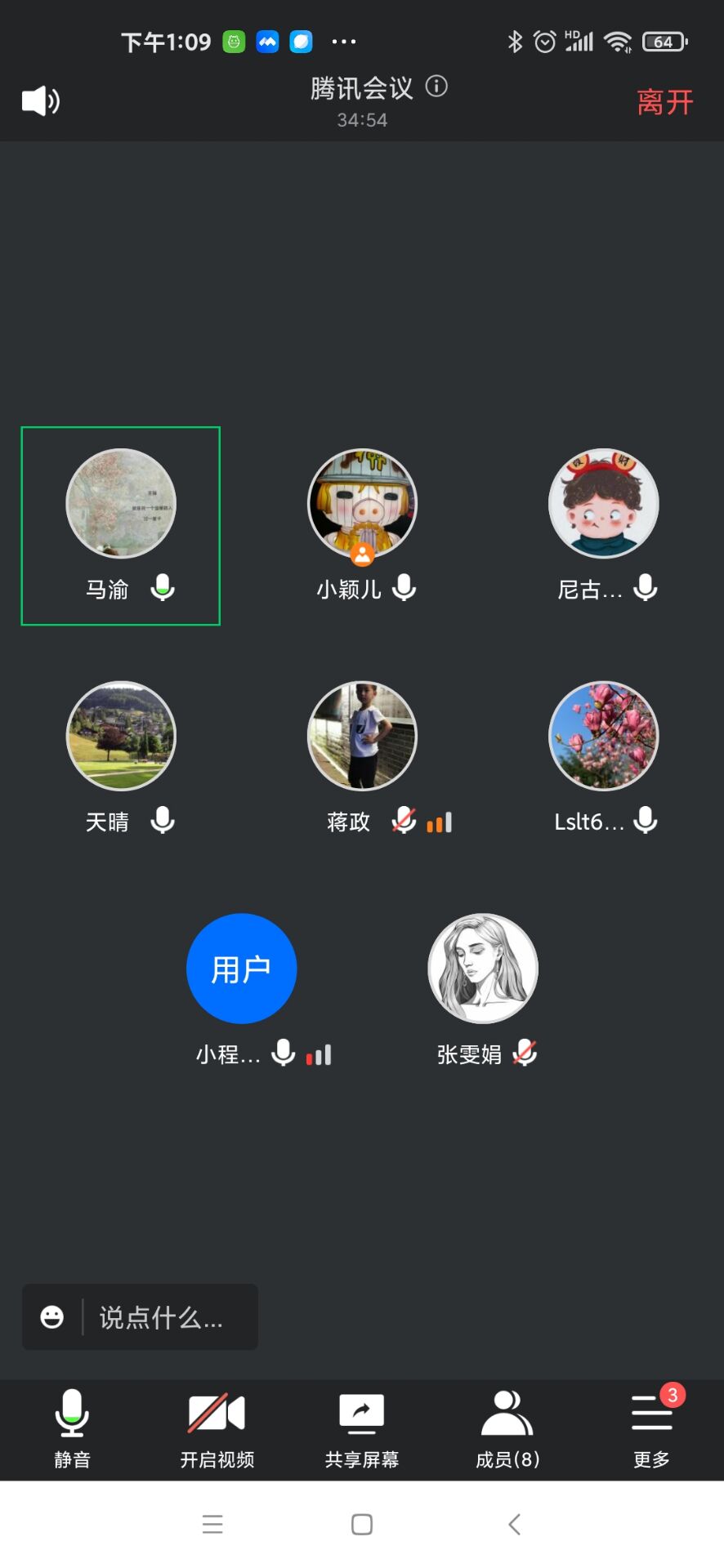Open the emoji picker next to chat input

coord(52,1316)
